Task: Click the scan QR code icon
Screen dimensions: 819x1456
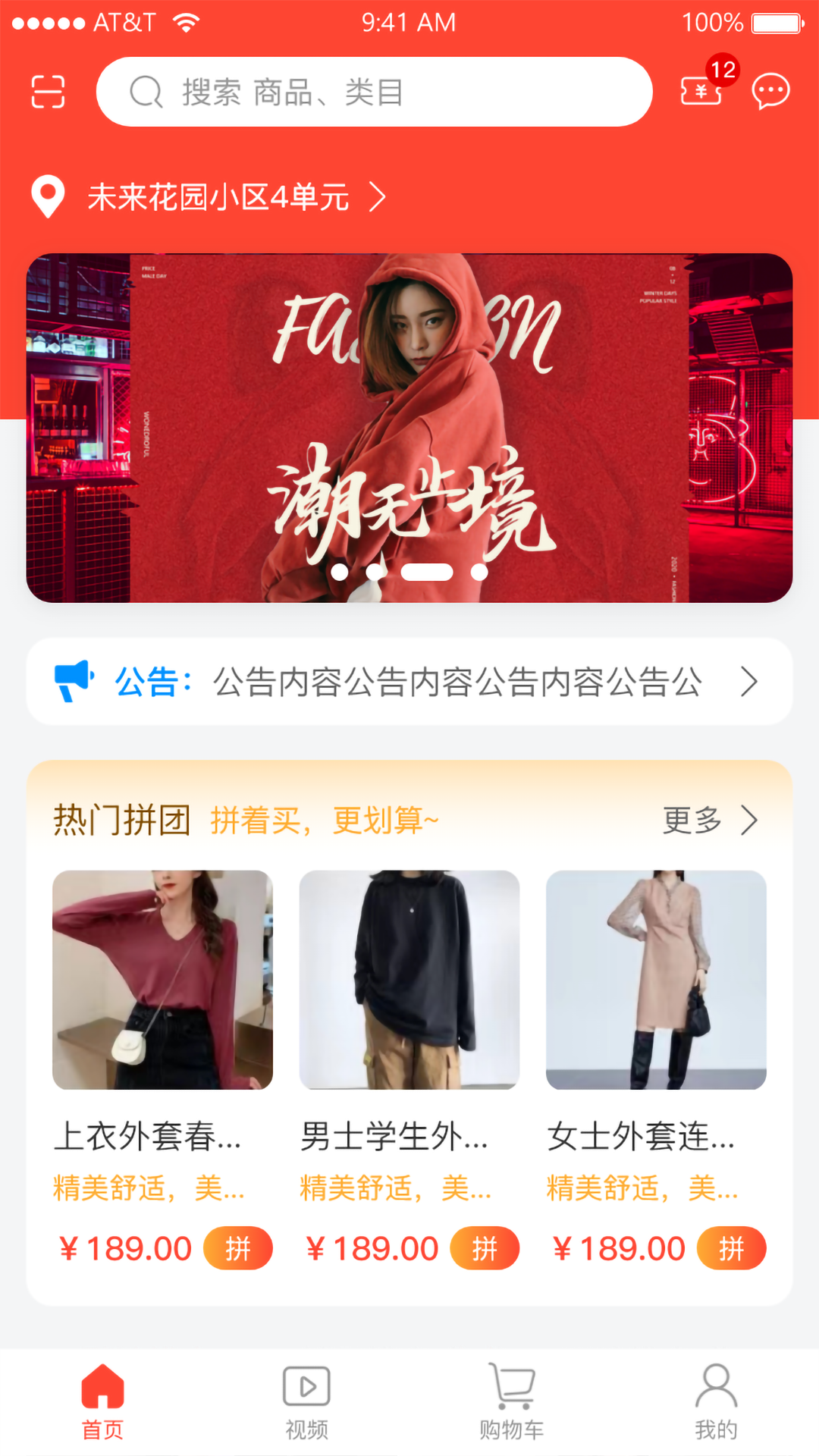Action: tap(47, 91)
